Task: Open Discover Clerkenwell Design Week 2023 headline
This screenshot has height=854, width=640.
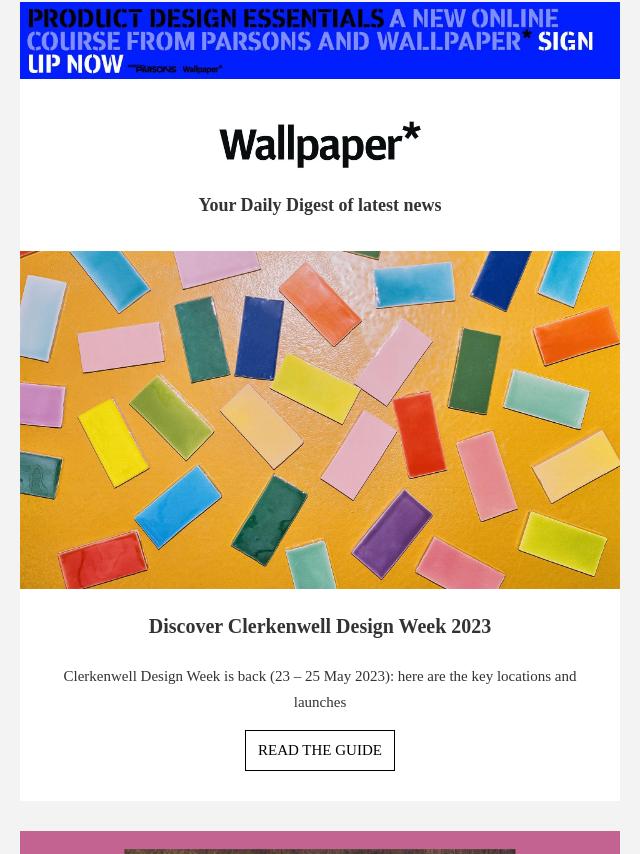Action: point(320,626)
